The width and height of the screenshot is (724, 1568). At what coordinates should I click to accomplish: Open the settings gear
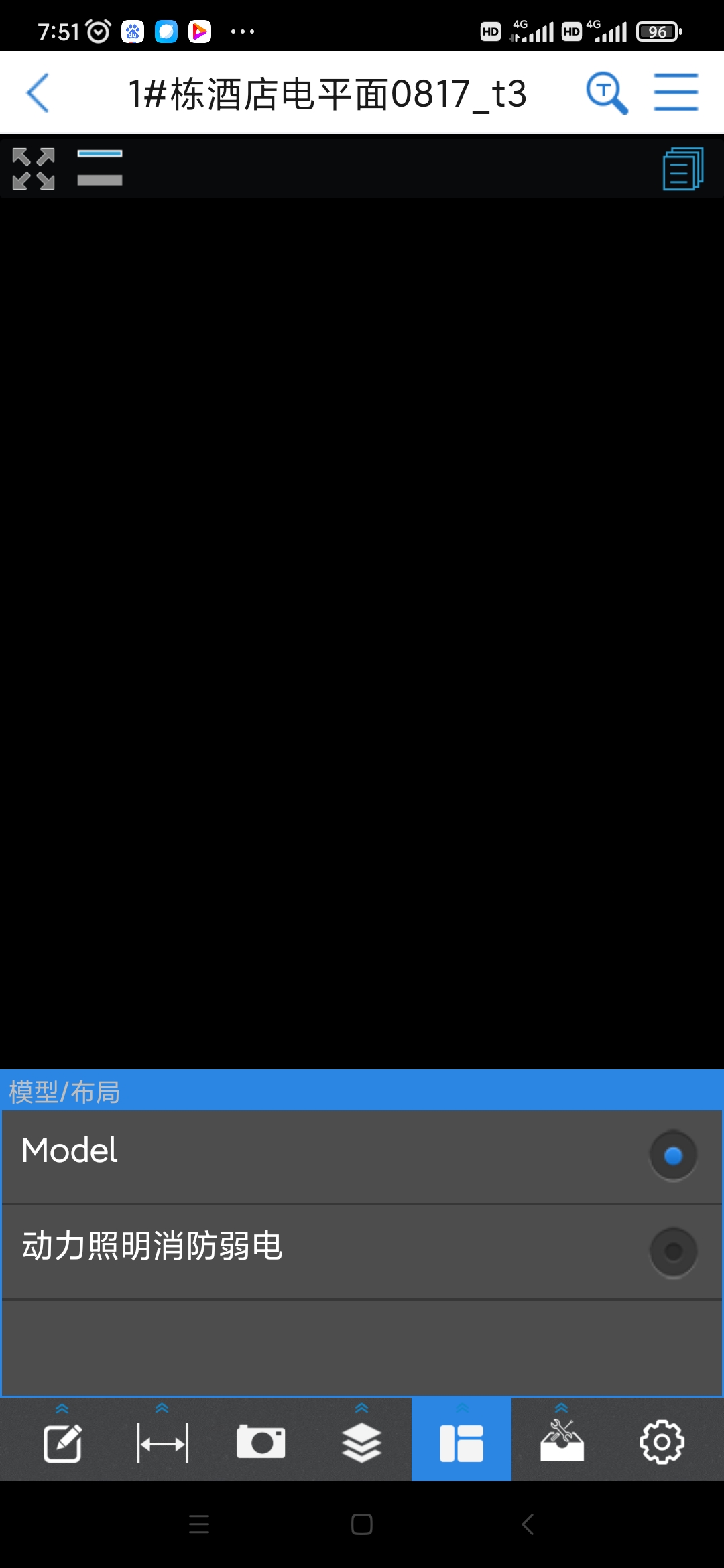click(662, 1442)
